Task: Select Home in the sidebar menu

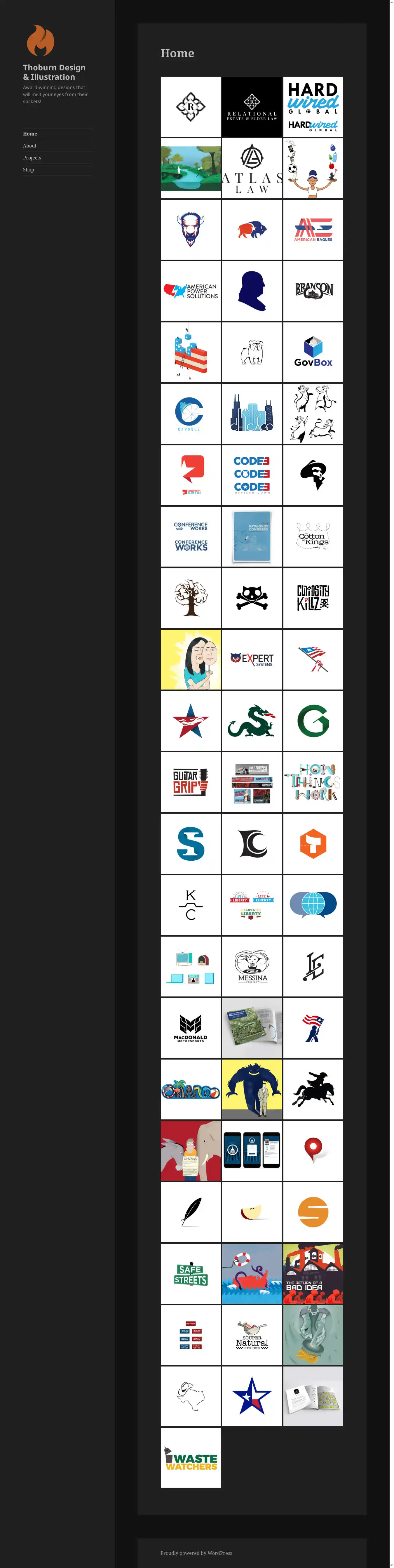Action: 30,134
